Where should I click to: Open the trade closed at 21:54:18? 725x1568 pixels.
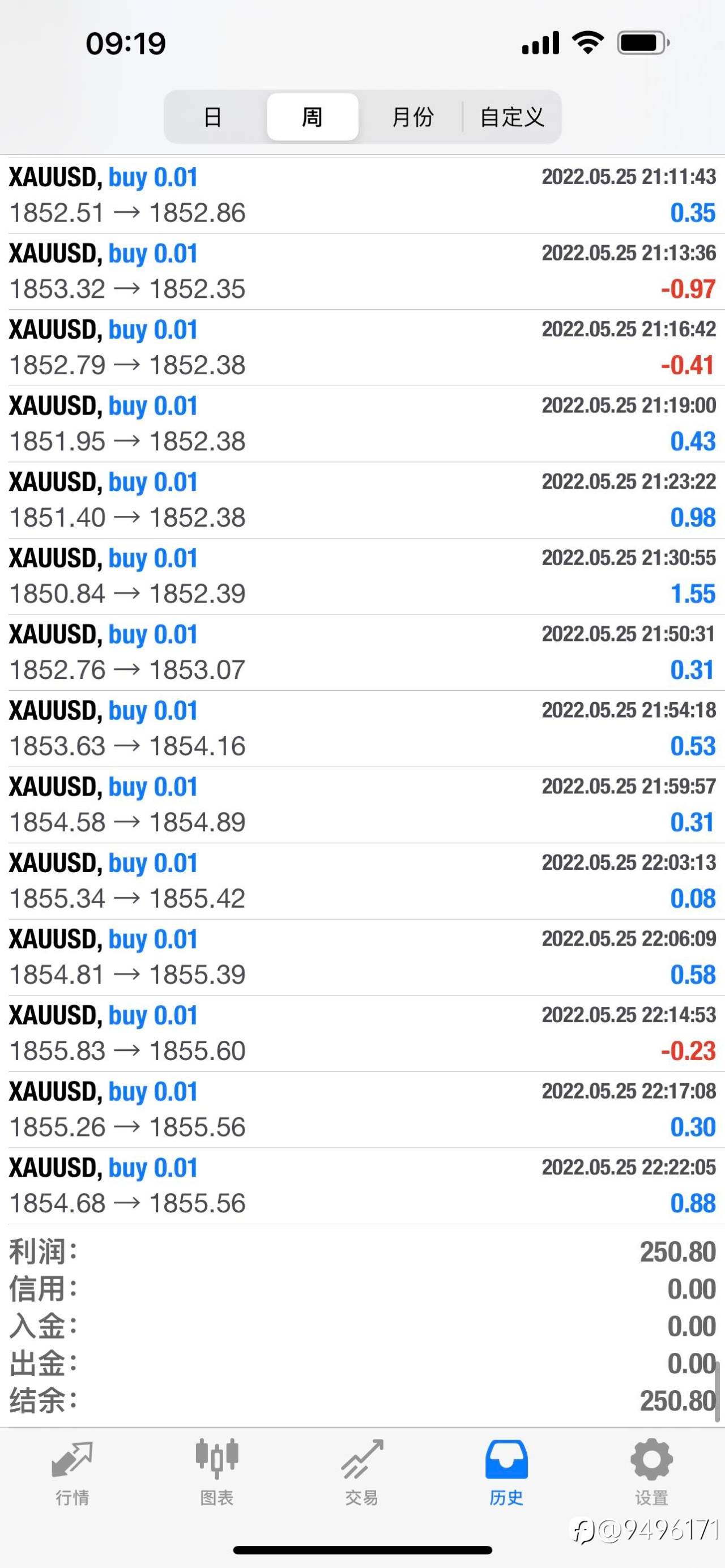(x=362, y=729)
